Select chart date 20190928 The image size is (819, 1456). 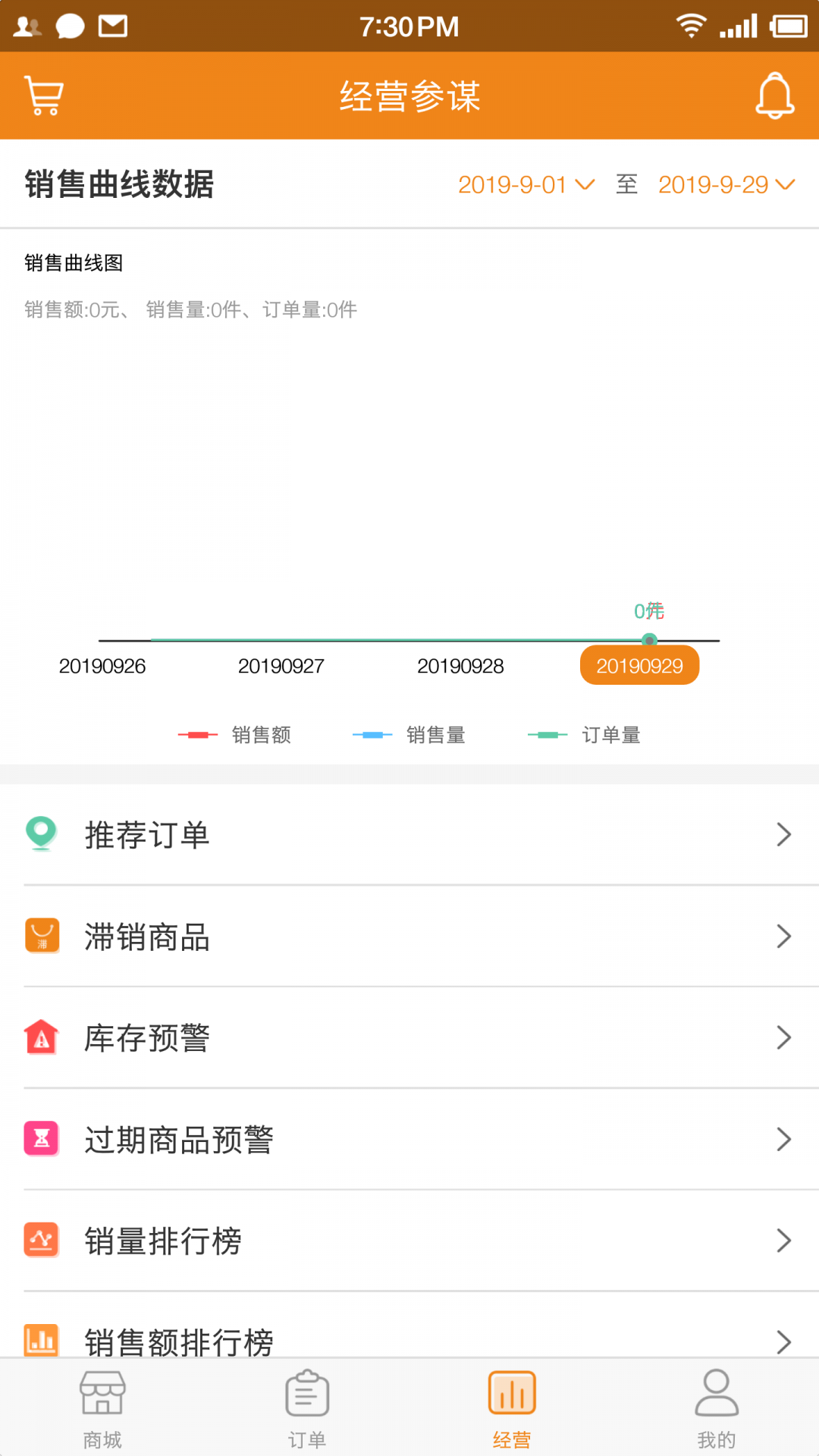460,666
